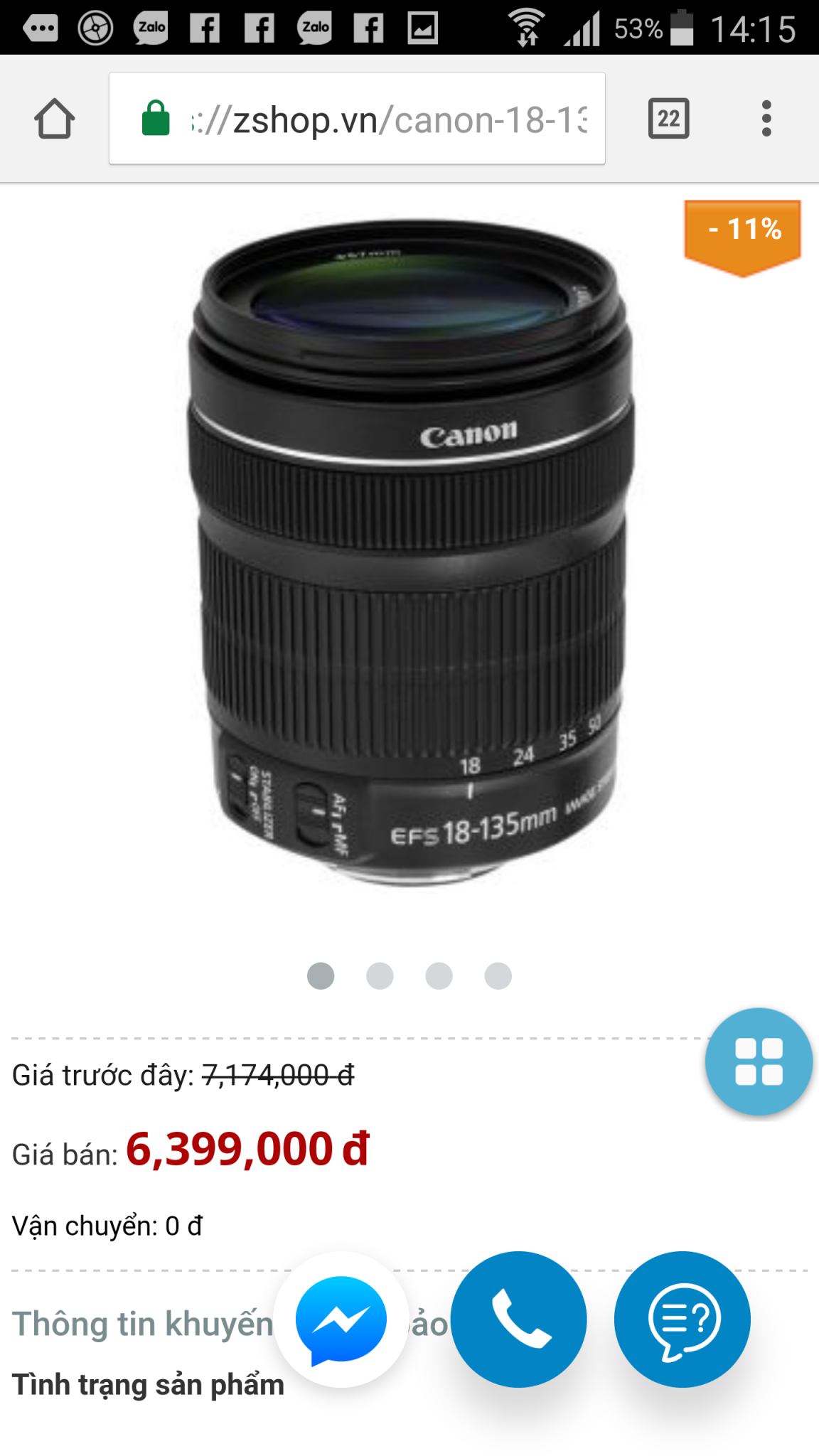Select the second image indicator dot
Viewport: 819px width, 1456px height.
380,975
